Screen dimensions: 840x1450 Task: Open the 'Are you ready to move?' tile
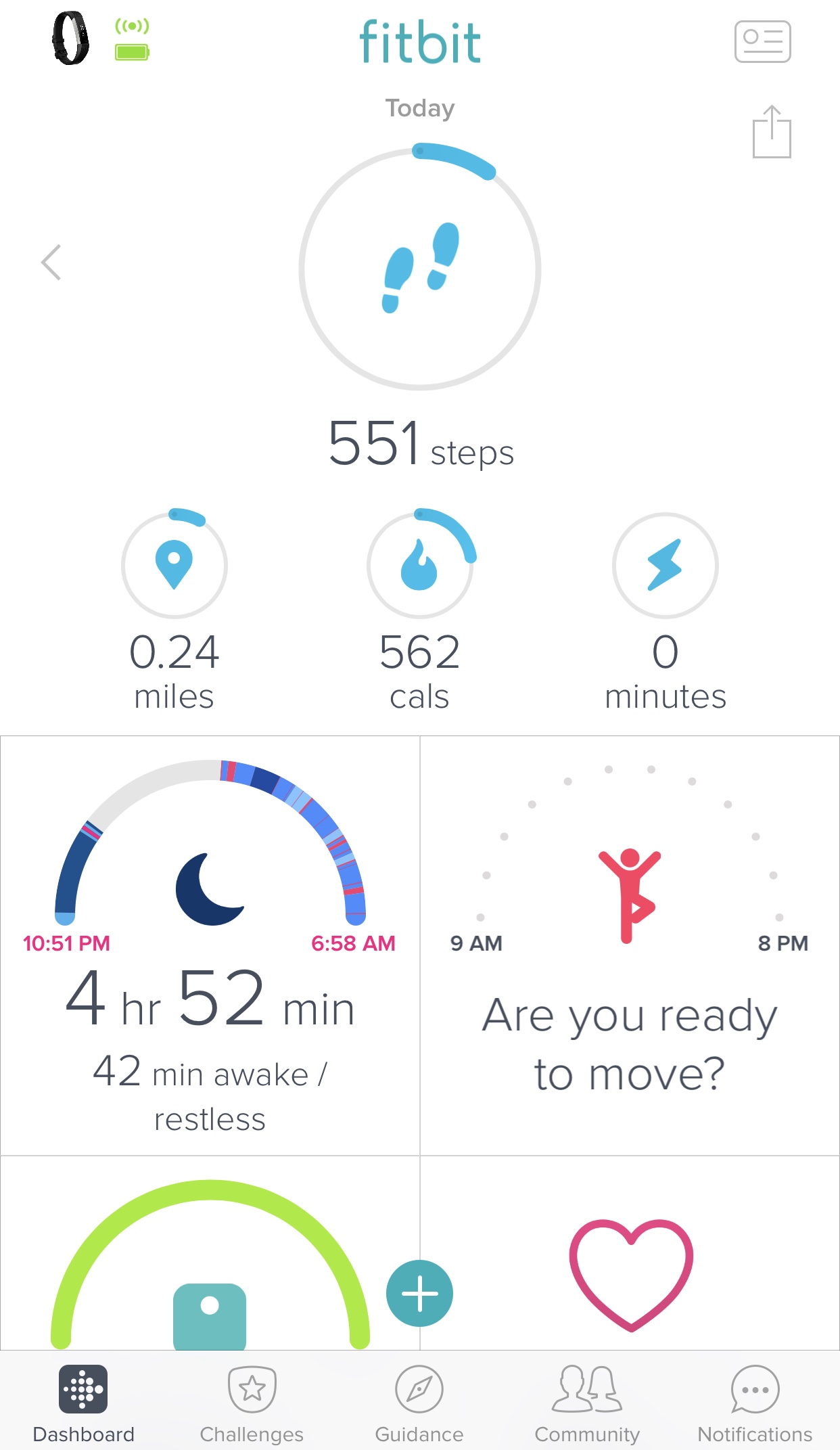tap(630, 946)
